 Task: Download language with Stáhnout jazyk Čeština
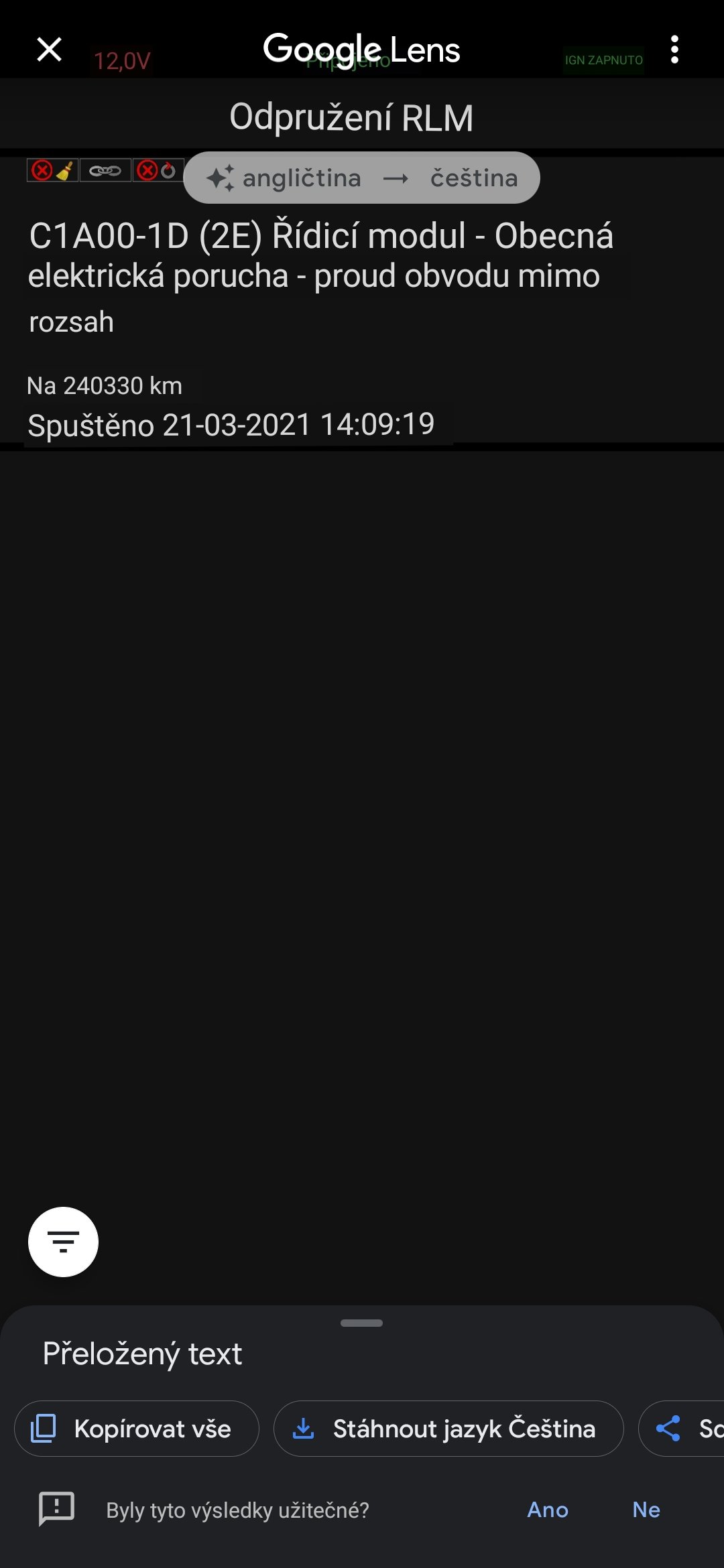pyautogui.click(x=448, y=1429)
